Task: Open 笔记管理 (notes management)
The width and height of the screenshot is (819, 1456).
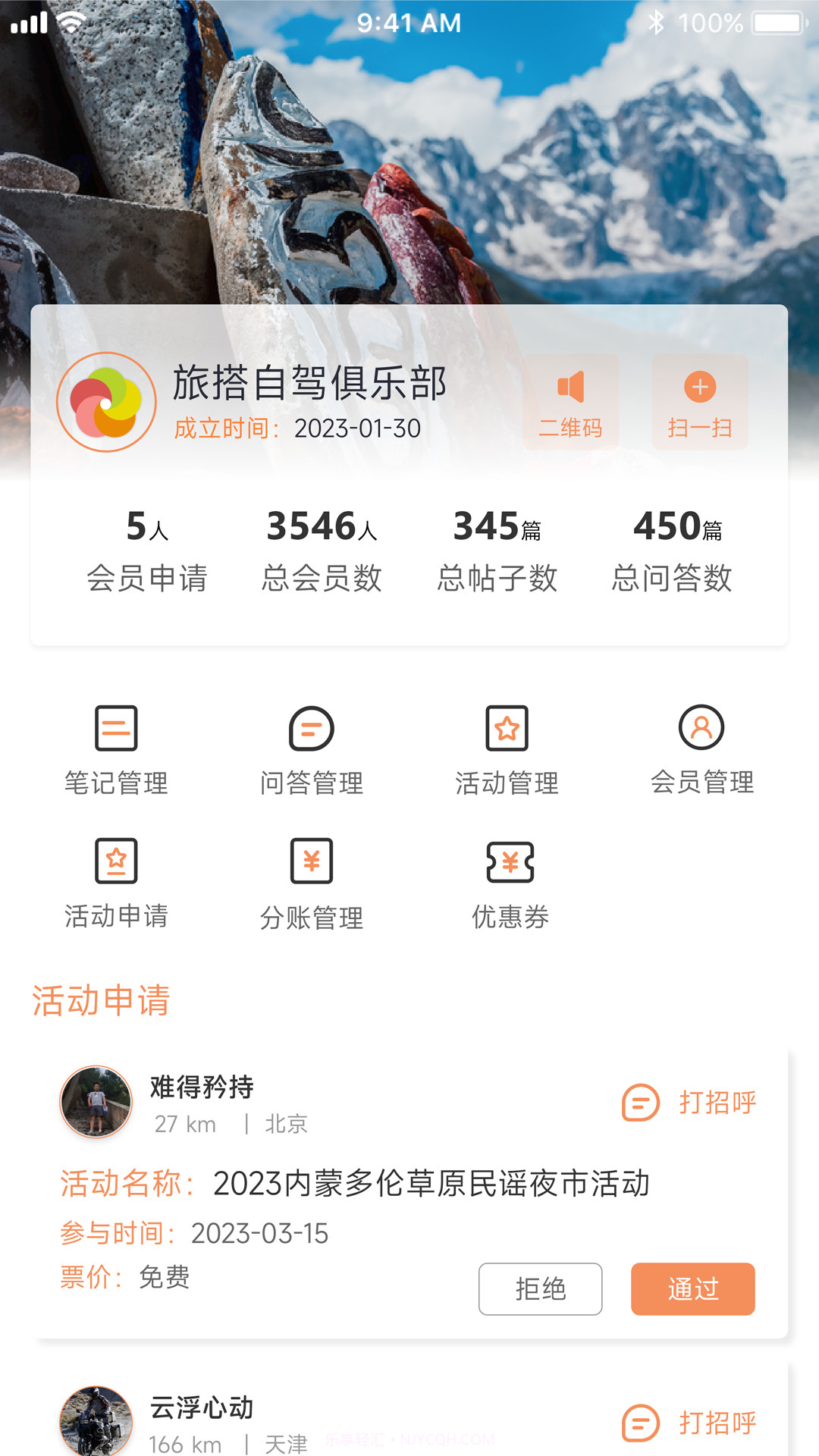Action: tap(115, 747)
